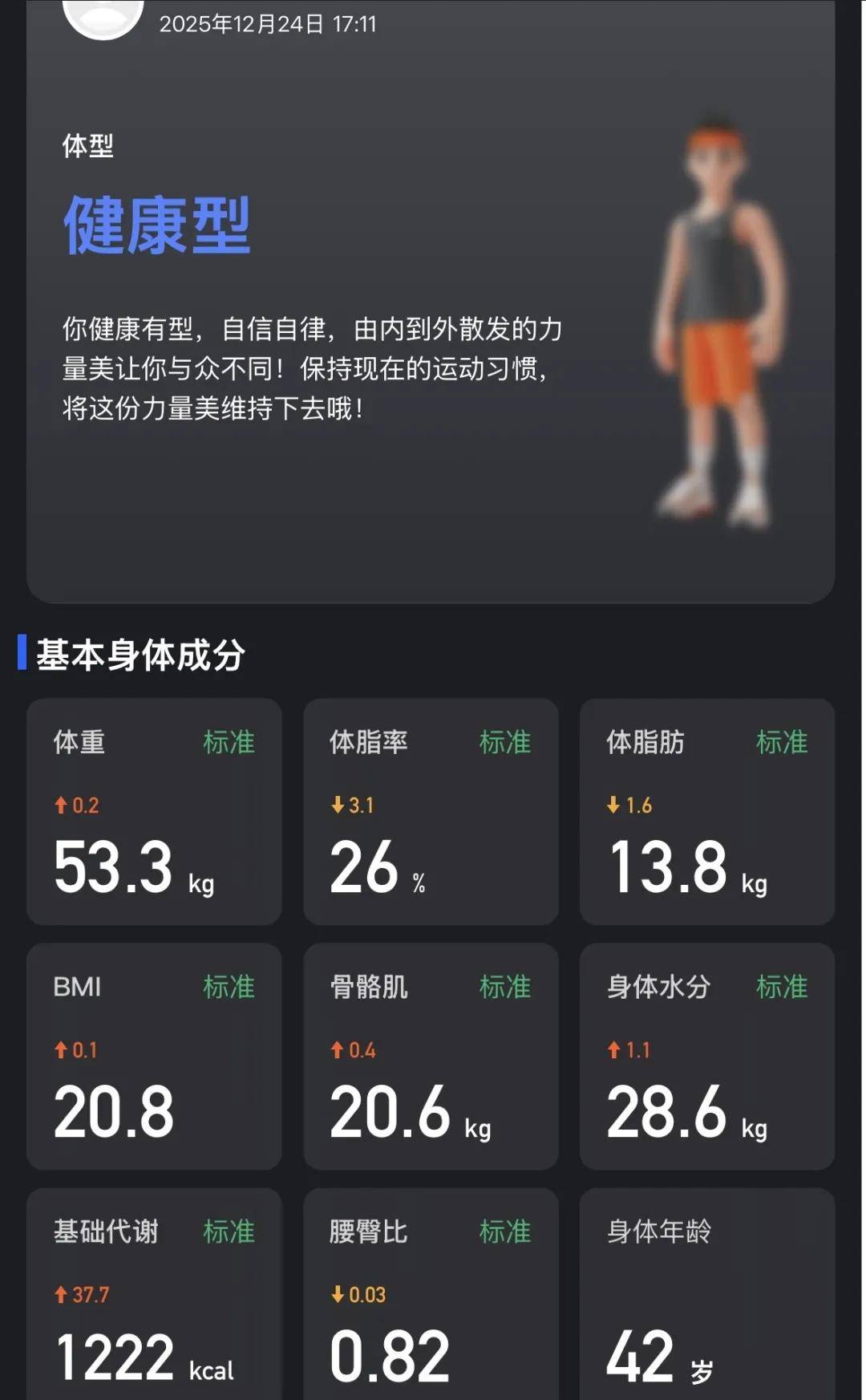View 体脂率 26% details
The image size is (866, 1400).
pos(431,812)
